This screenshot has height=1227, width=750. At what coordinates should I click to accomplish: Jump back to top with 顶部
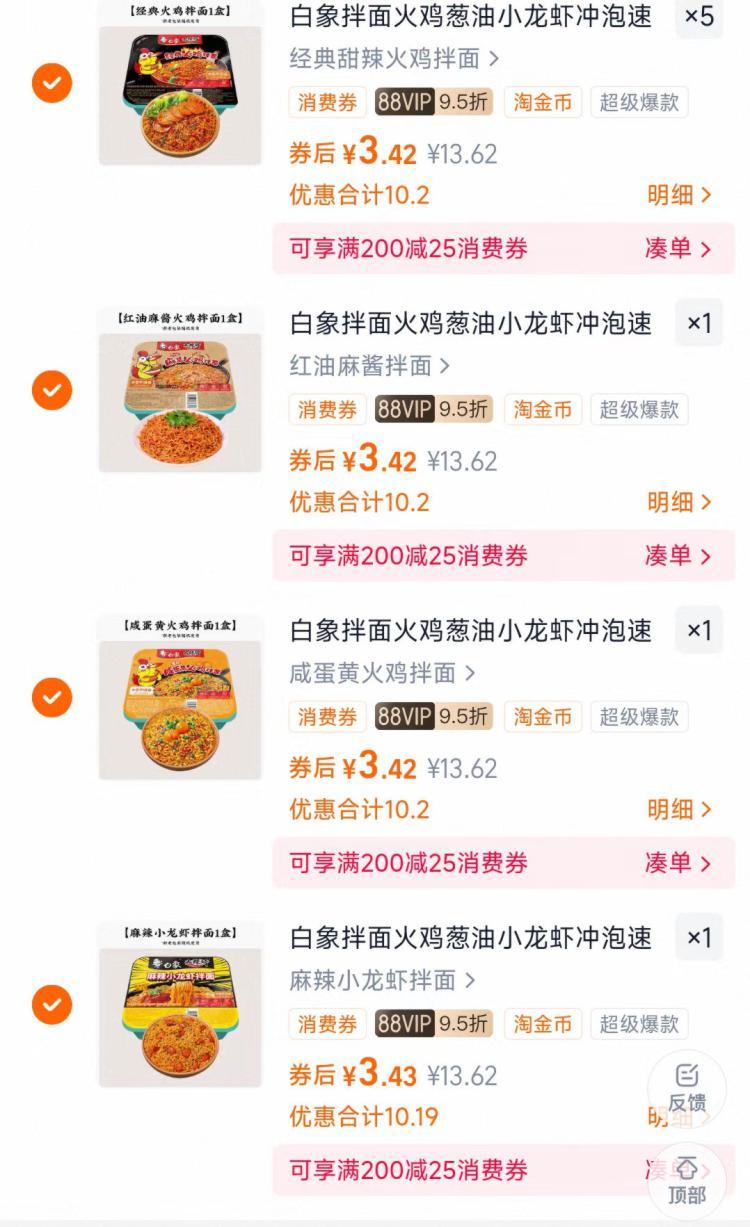tap(687, 1182)
